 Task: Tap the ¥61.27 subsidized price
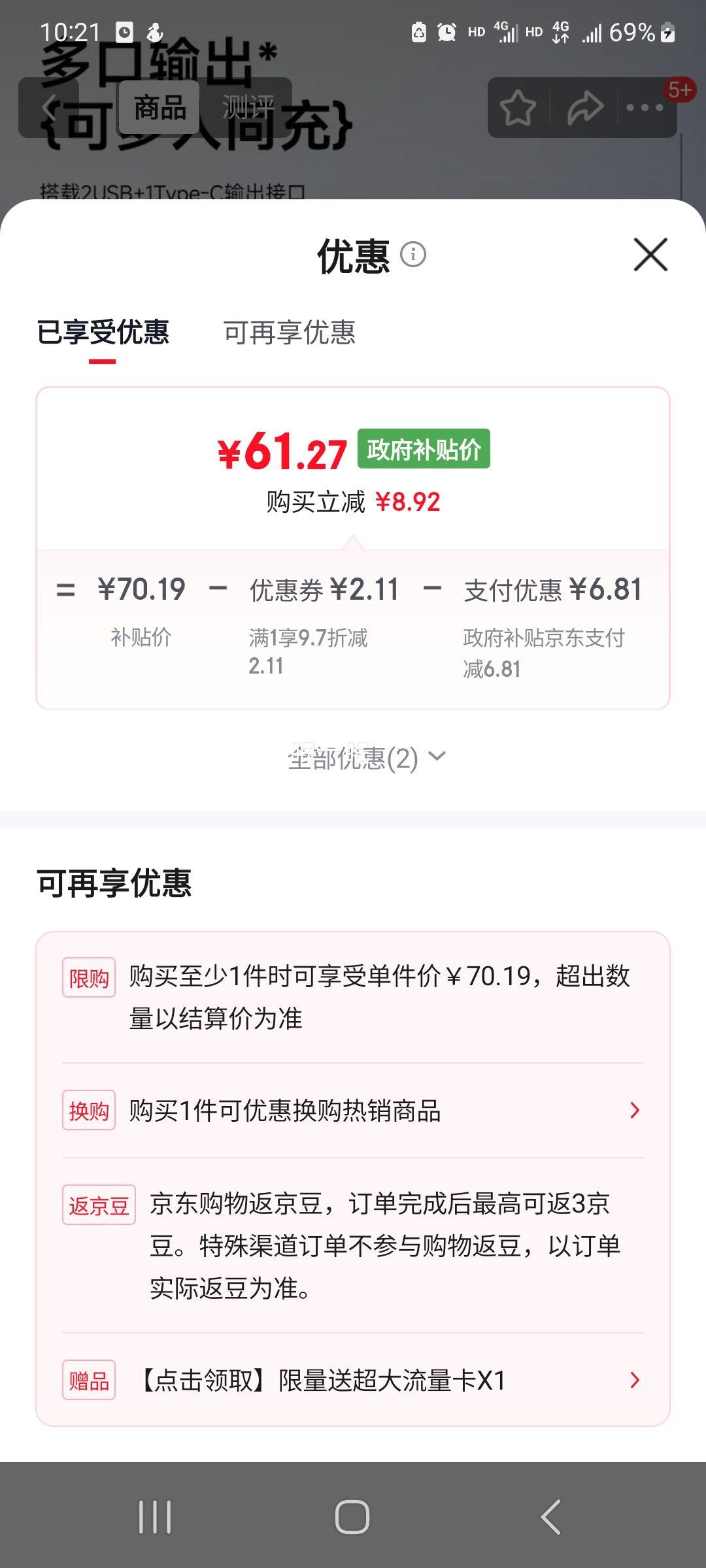(x=281, y=452)
